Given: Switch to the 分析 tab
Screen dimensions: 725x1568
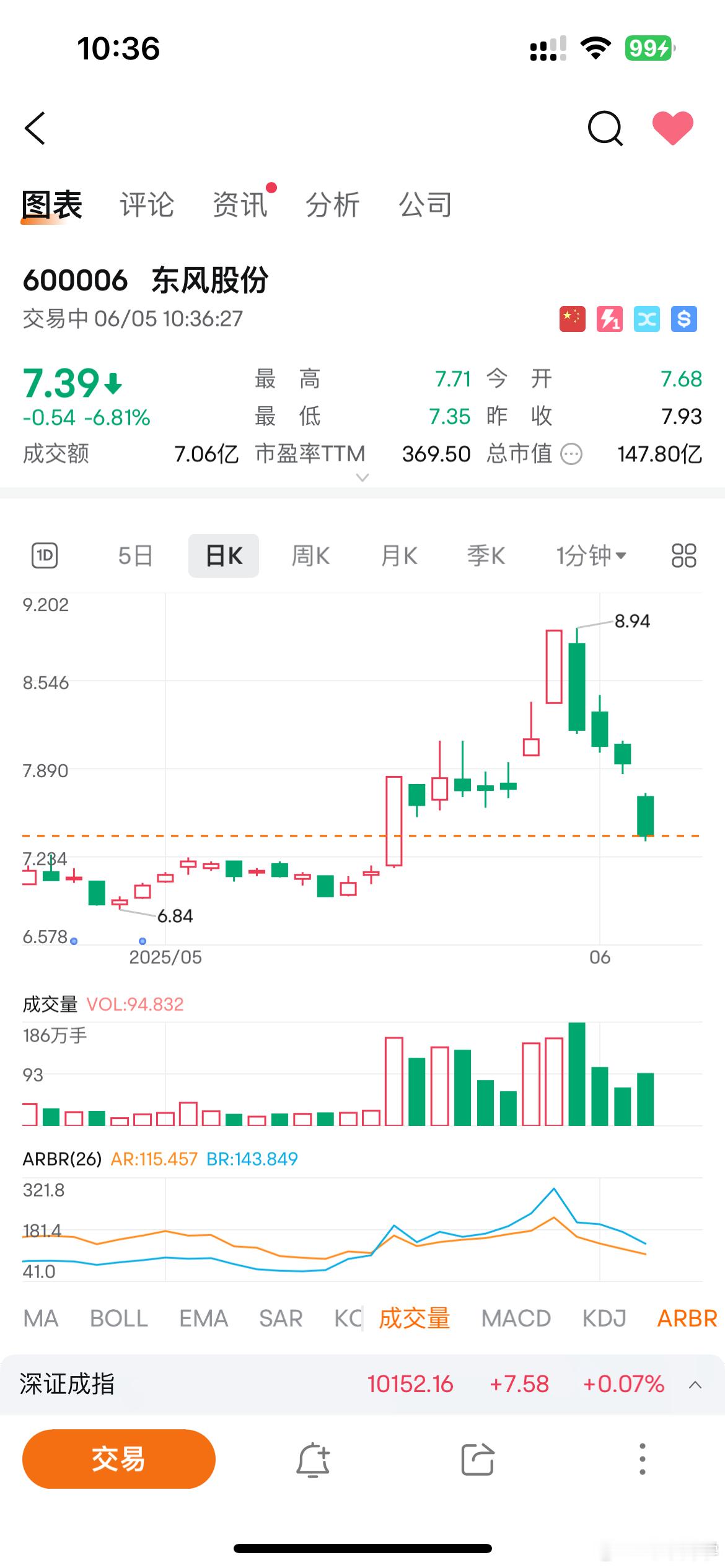Looking at the screenshot, I should point(333,205).
